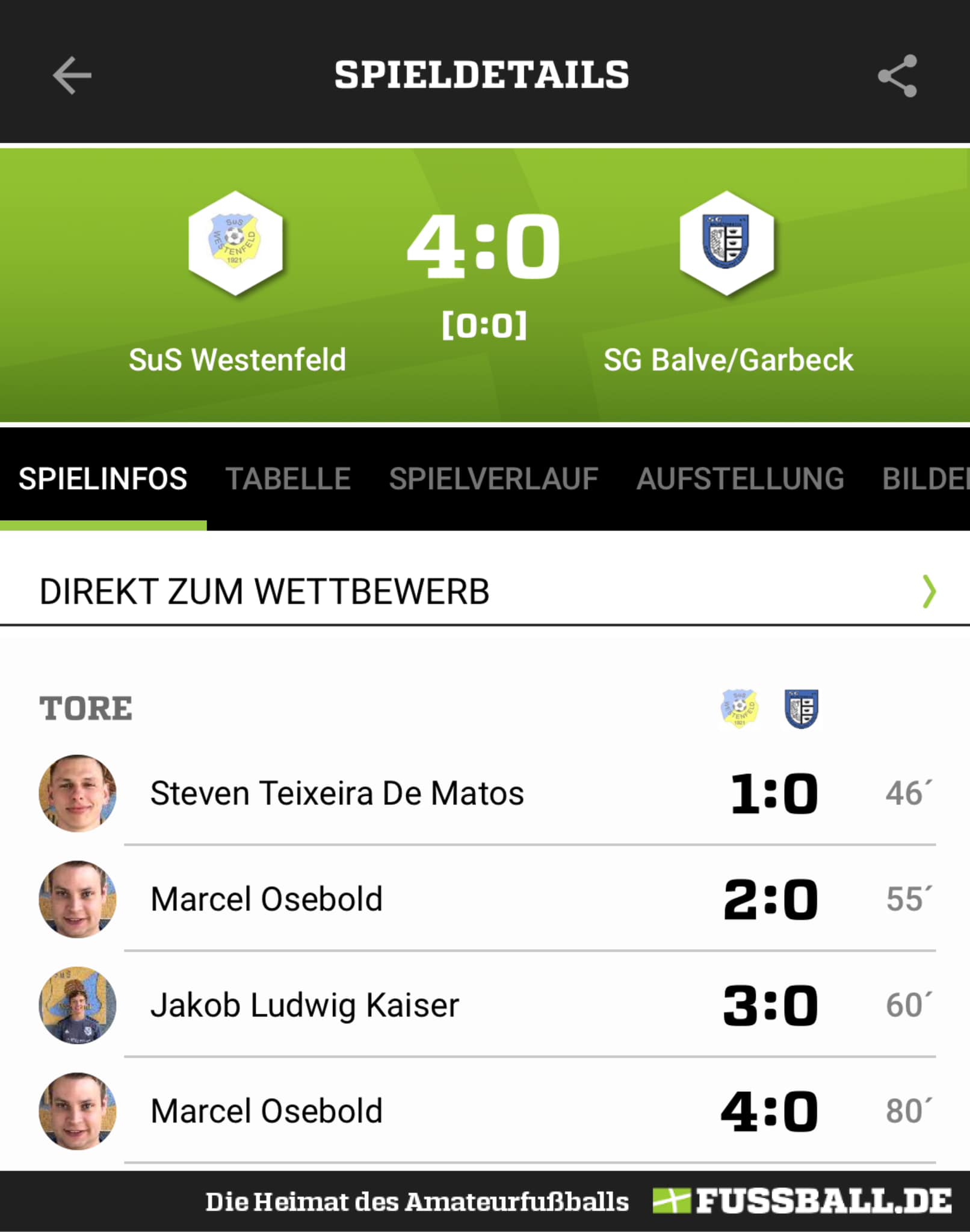The image size is (970, 1232).
Task: Share the match details
Action: [x=897, y=76]
